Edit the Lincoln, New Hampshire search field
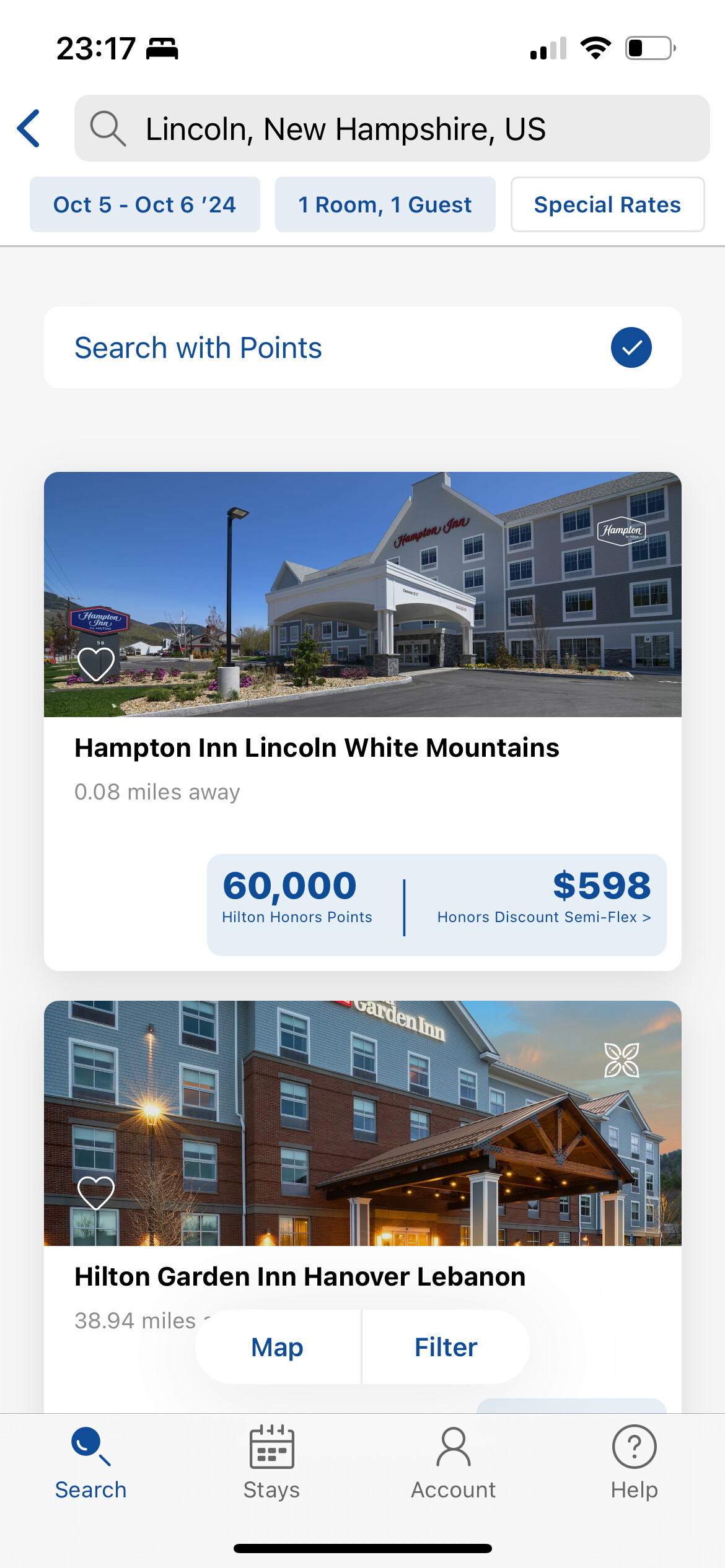 [x=392, y=128]
